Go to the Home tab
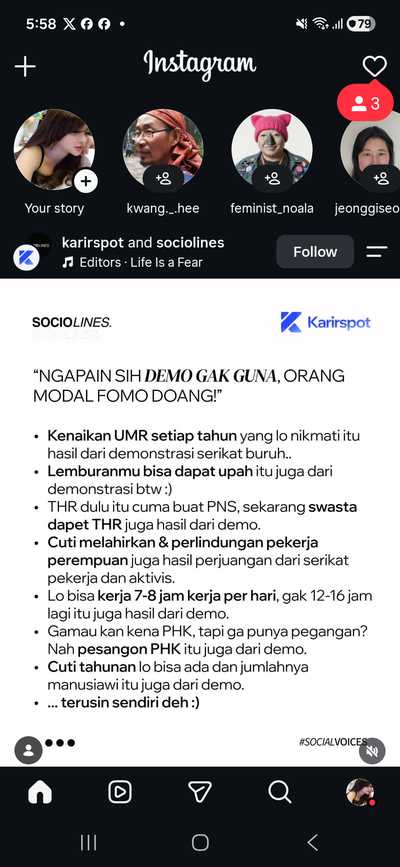Screen dimensions: 400x867 (40, 793)
